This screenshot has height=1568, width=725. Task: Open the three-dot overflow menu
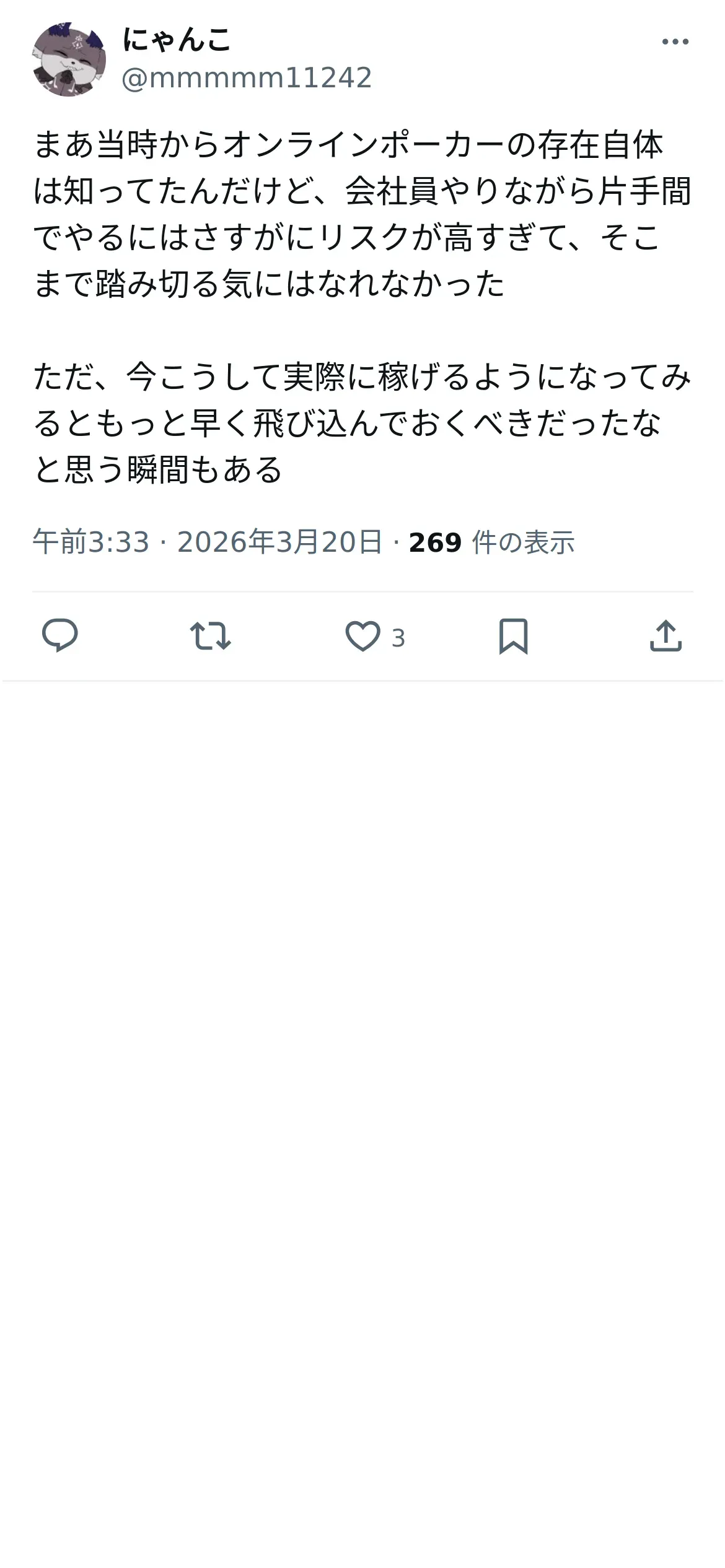tap(675, 42)
